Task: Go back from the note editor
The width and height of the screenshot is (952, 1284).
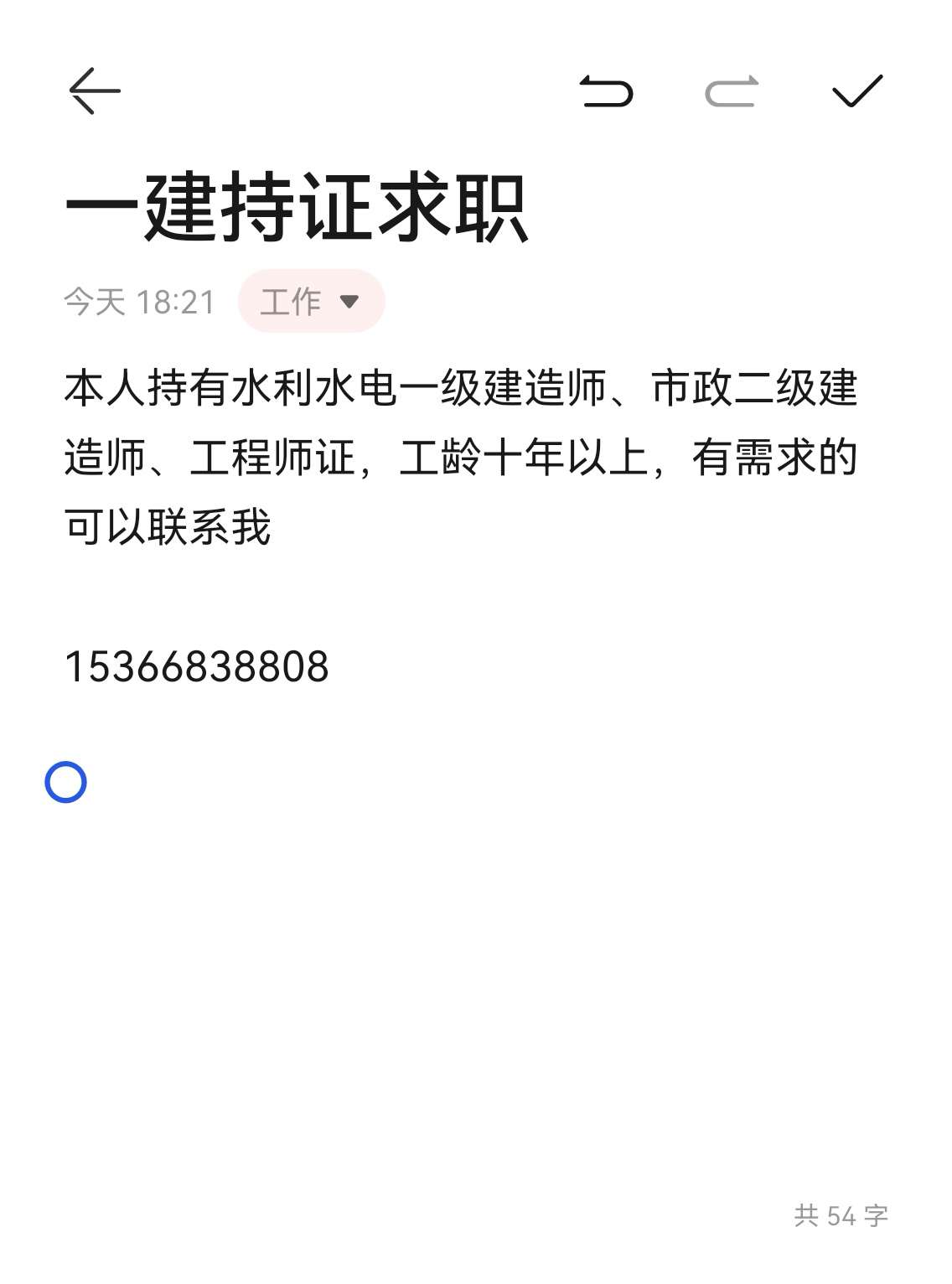Action: coord(95,91)
